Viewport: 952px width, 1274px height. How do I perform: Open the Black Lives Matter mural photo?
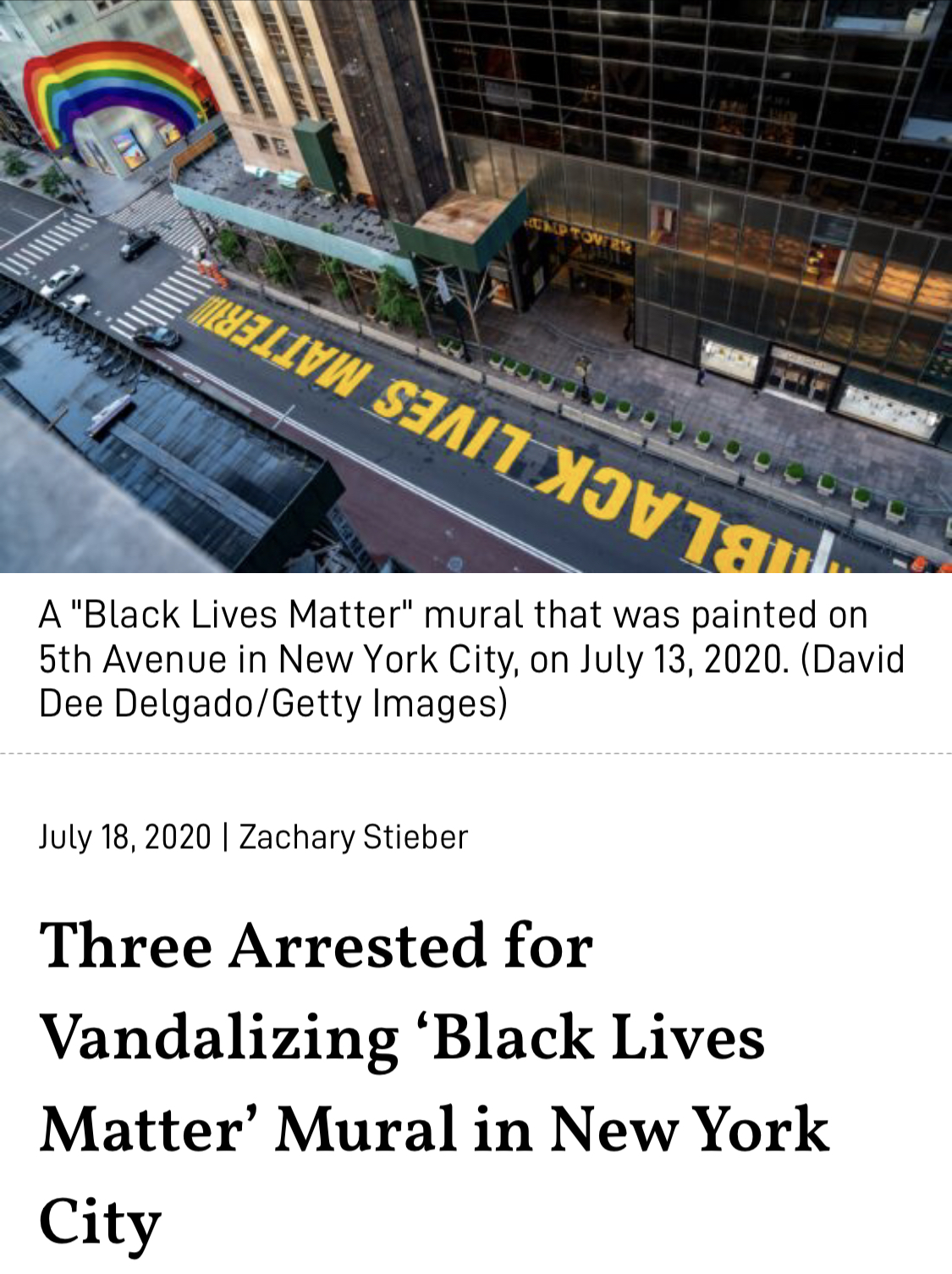click(476, 286)
